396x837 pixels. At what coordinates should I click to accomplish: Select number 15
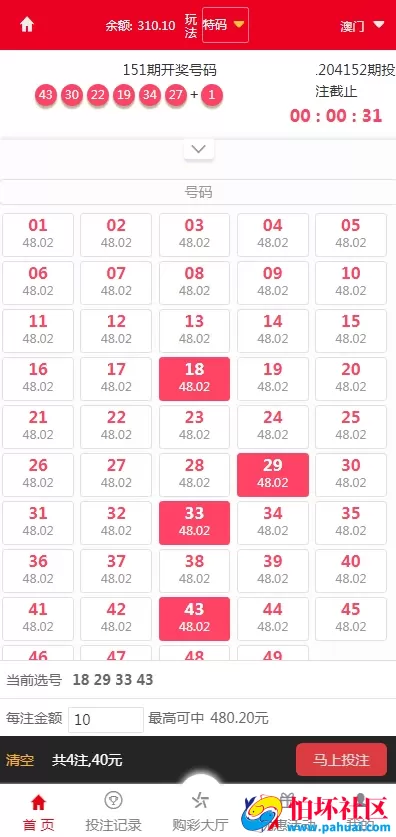[351, 331]
